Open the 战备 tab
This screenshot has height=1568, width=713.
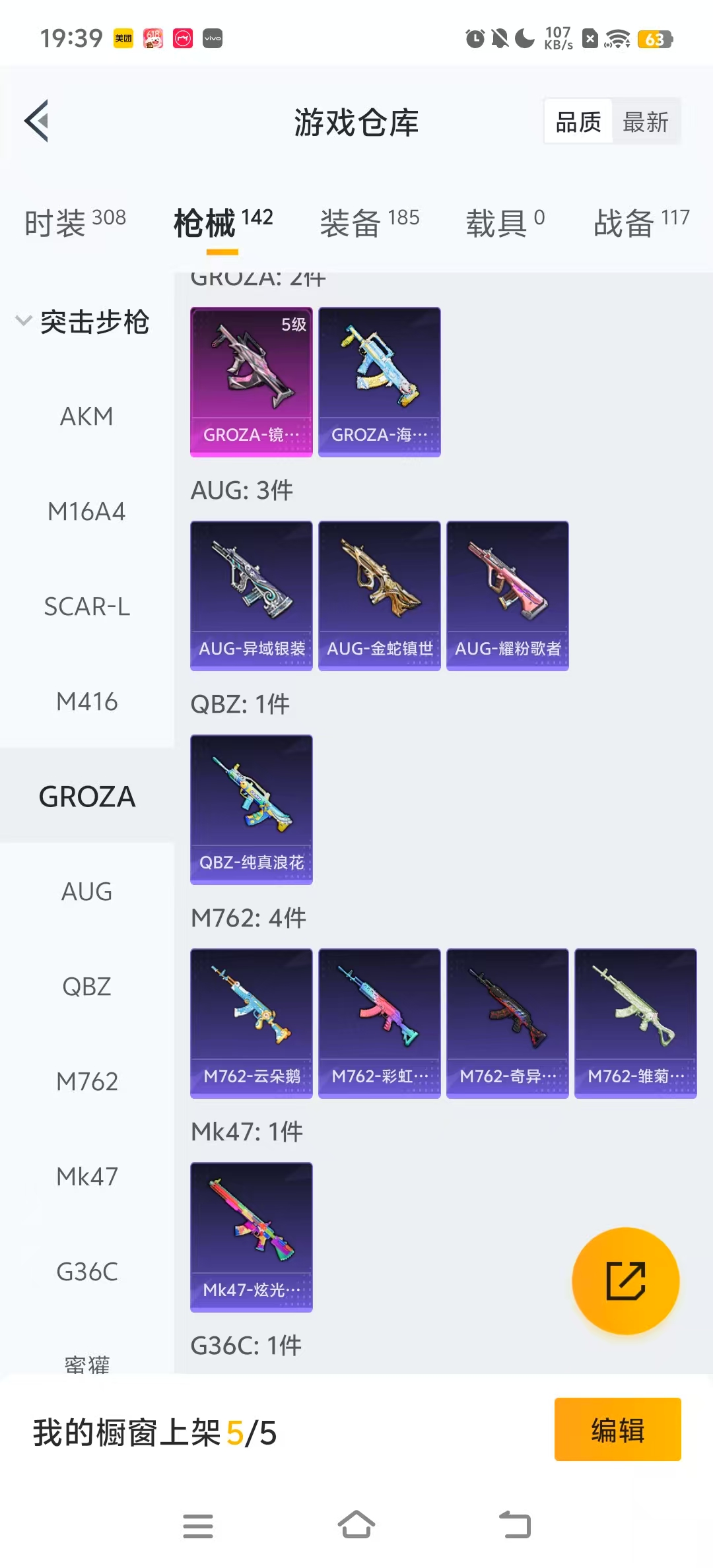click(640, 222)
